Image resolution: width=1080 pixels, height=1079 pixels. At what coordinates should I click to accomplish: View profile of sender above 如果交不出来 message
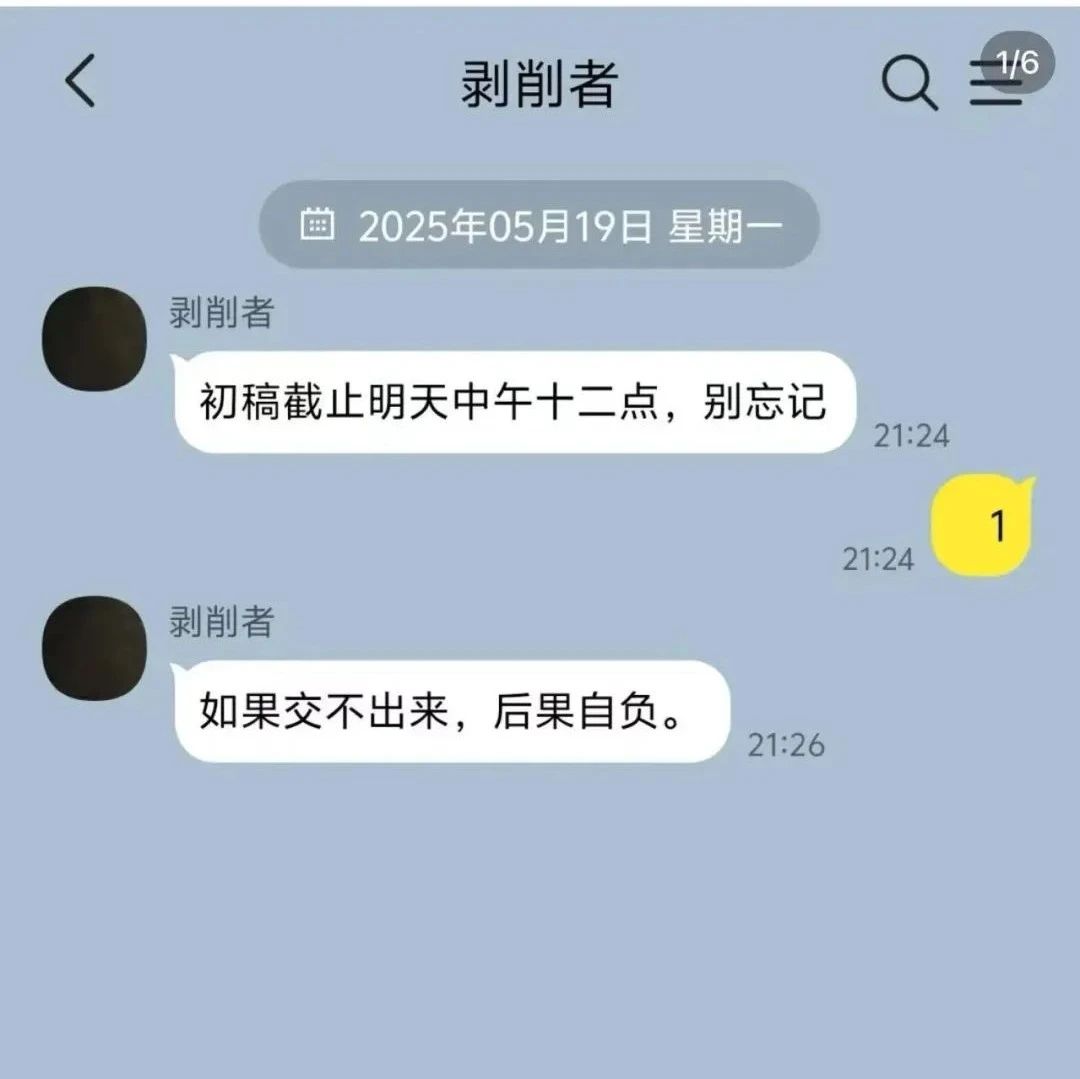[94, 648]
